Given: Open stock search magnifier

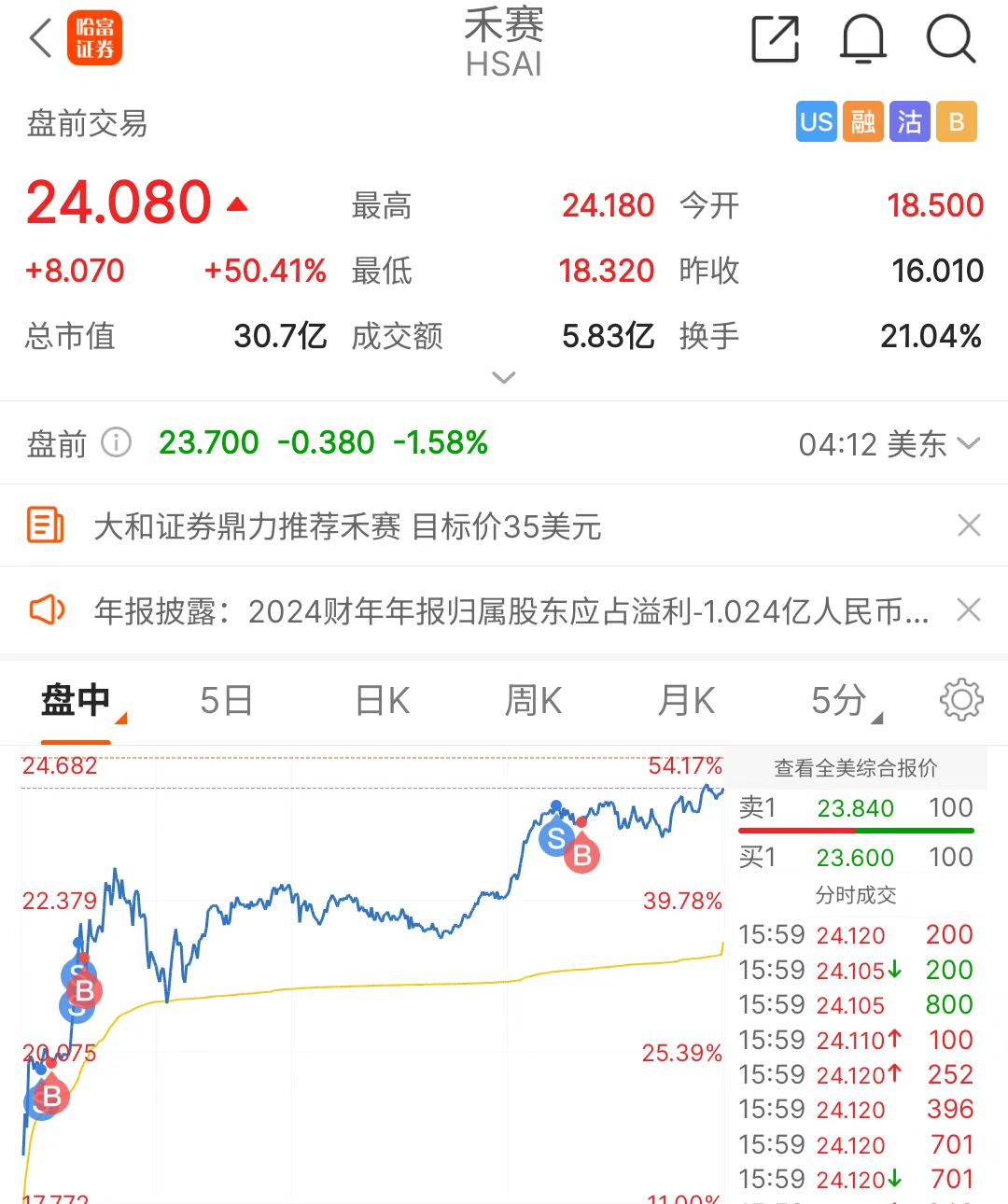Looking at the screenshot, I should (x=950, y=40).
